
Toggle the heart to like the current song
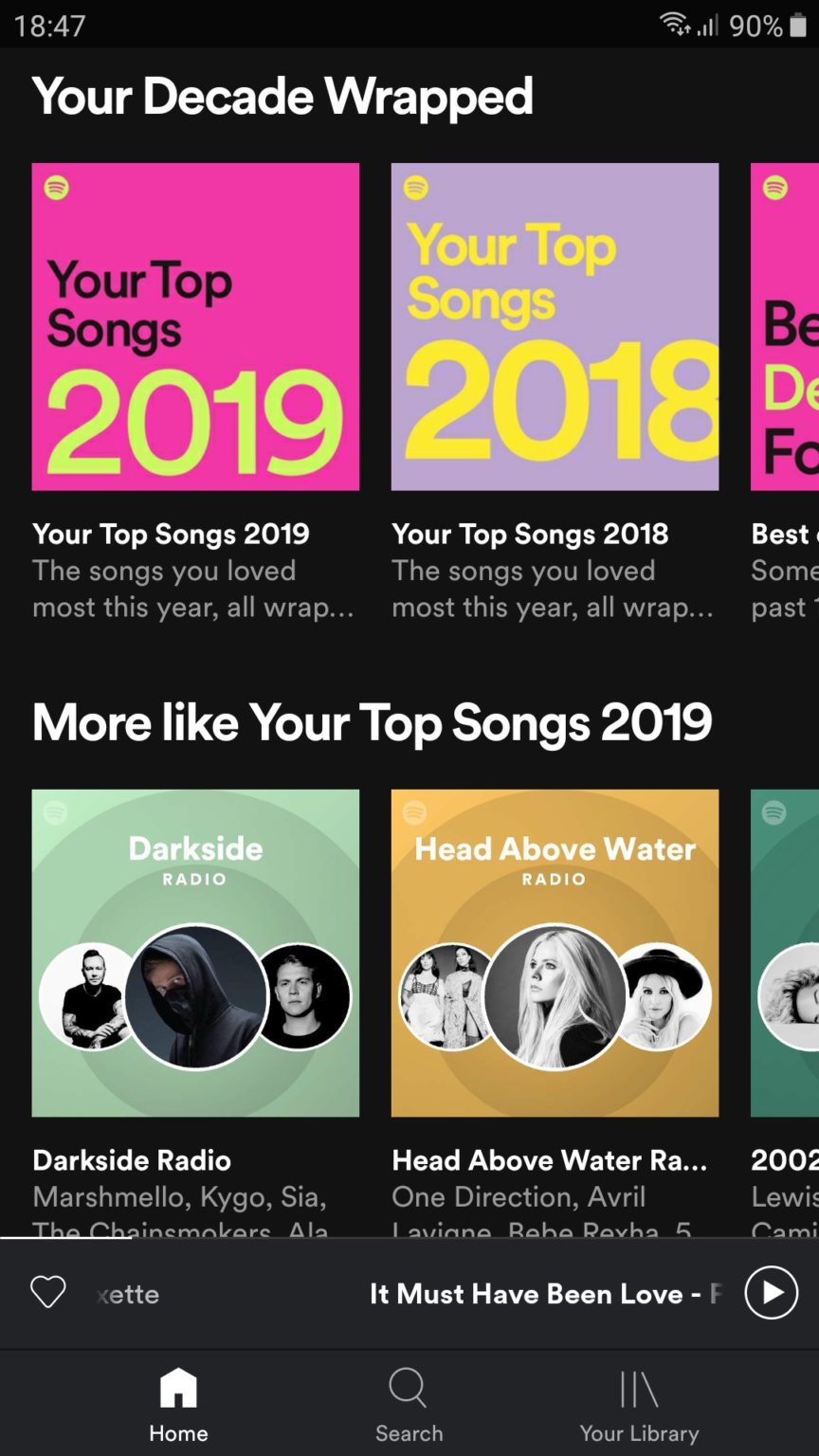(47, 1293)
